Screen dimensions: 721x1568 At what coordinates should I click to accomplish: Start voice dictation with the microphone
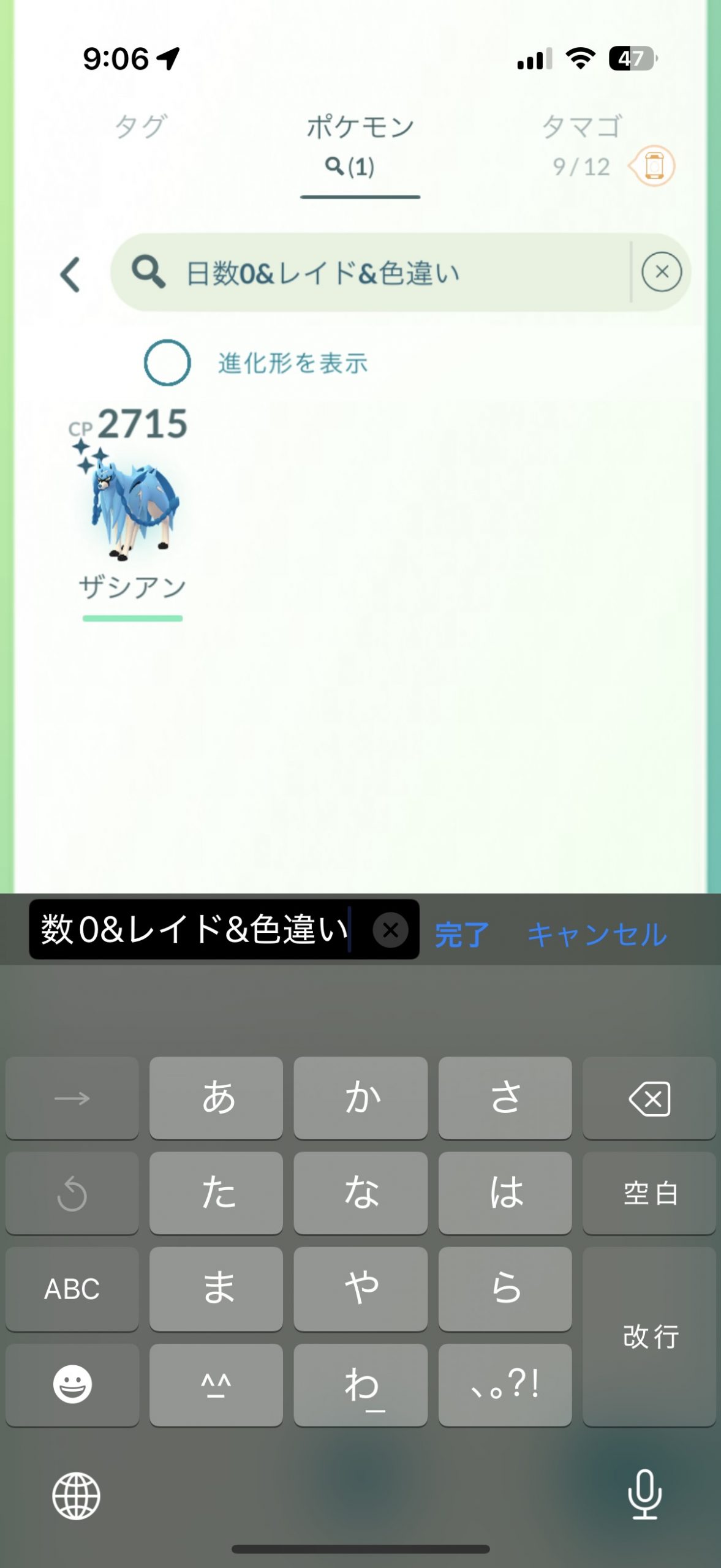(644, 1494)
